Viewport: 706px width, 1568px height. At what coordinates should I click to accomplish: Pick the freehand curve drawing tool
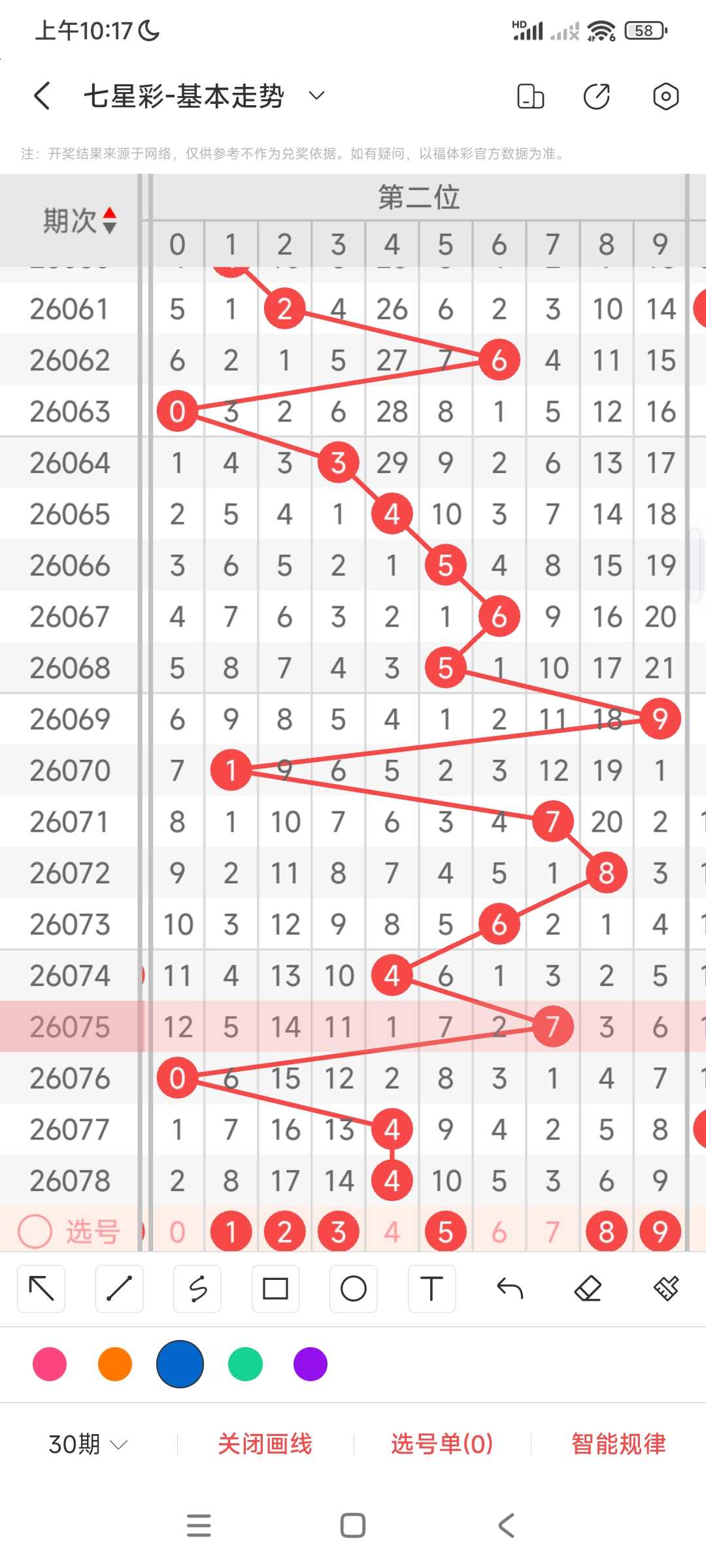[x=197, y=1289]
